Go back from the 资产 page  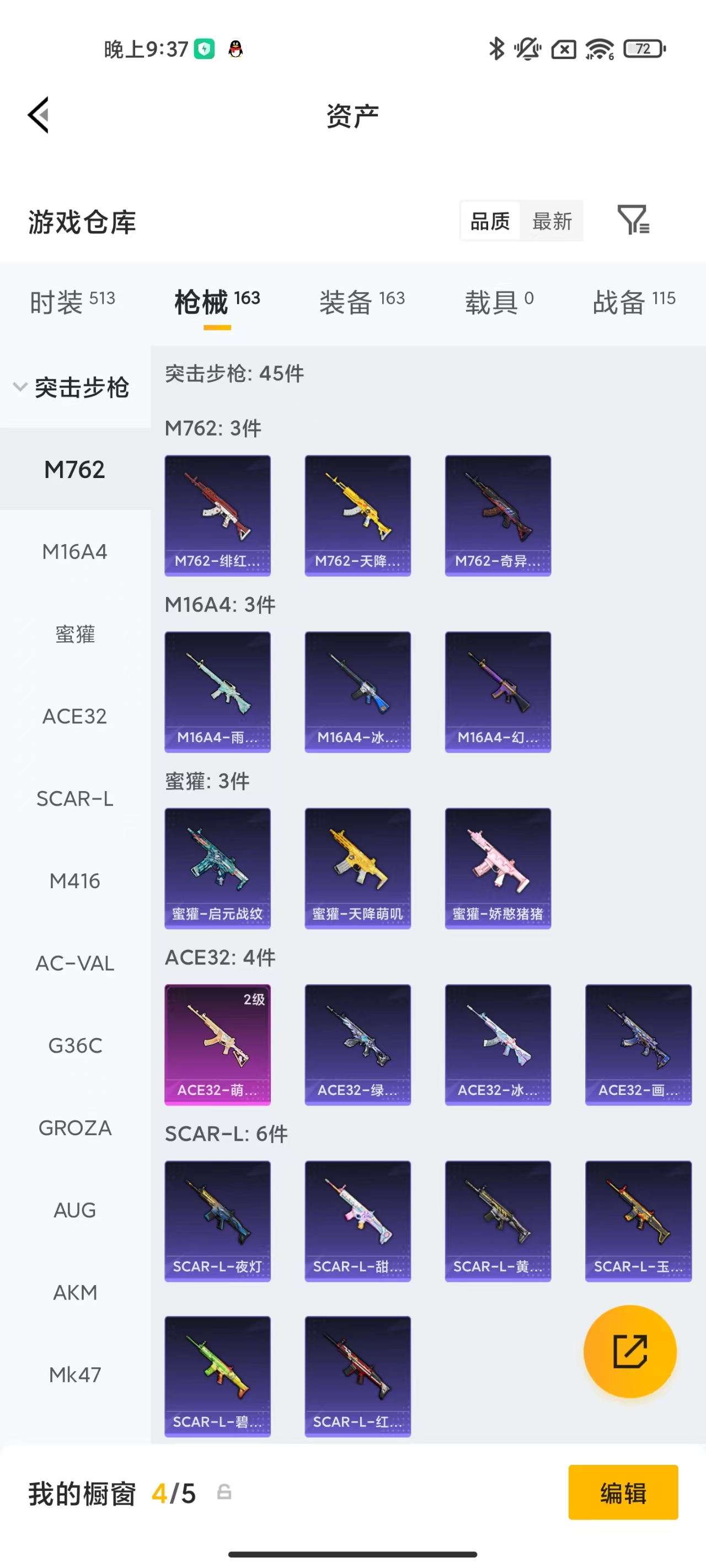pos(39,115)
